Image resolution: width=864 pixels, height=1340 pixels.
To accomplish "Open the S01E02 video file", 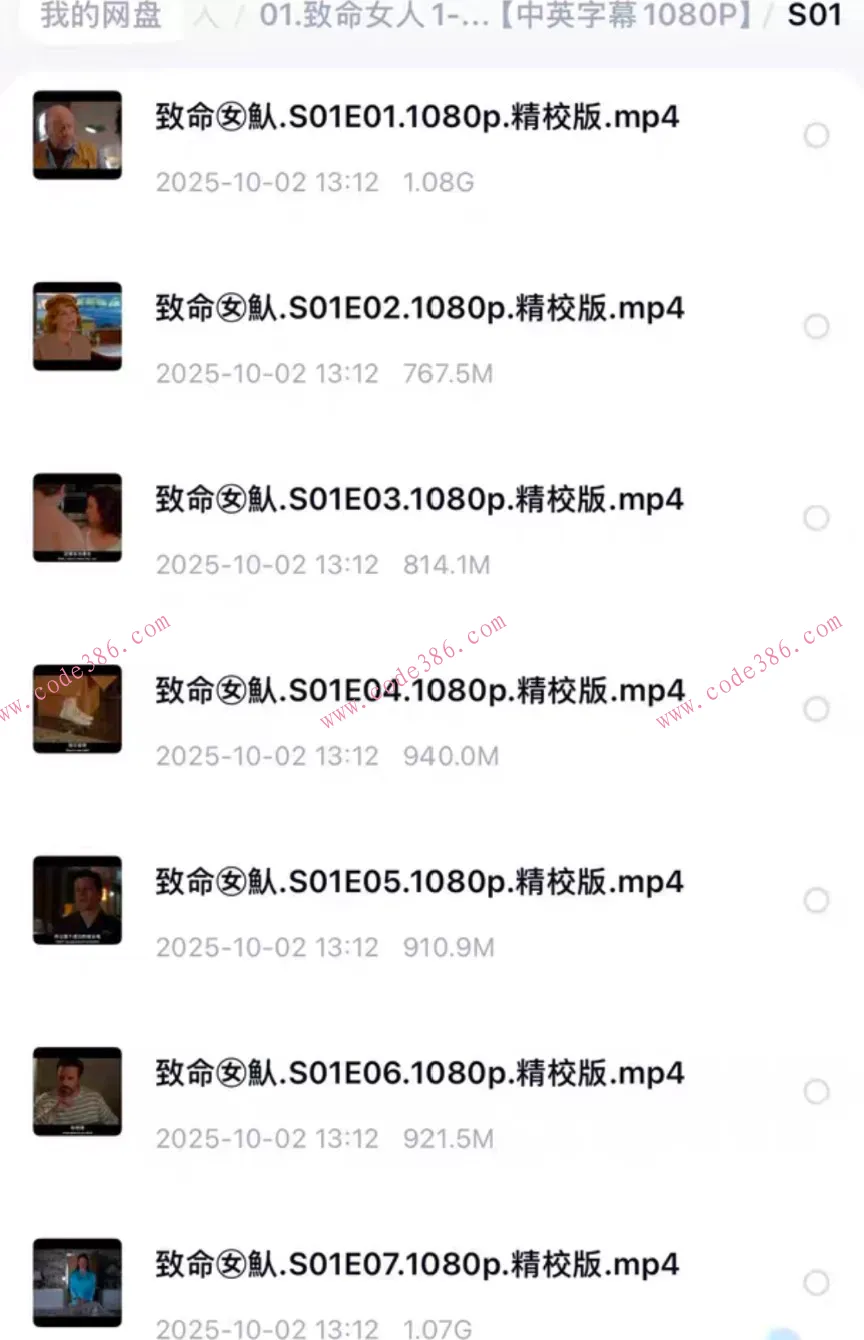I will pos(419,308).
